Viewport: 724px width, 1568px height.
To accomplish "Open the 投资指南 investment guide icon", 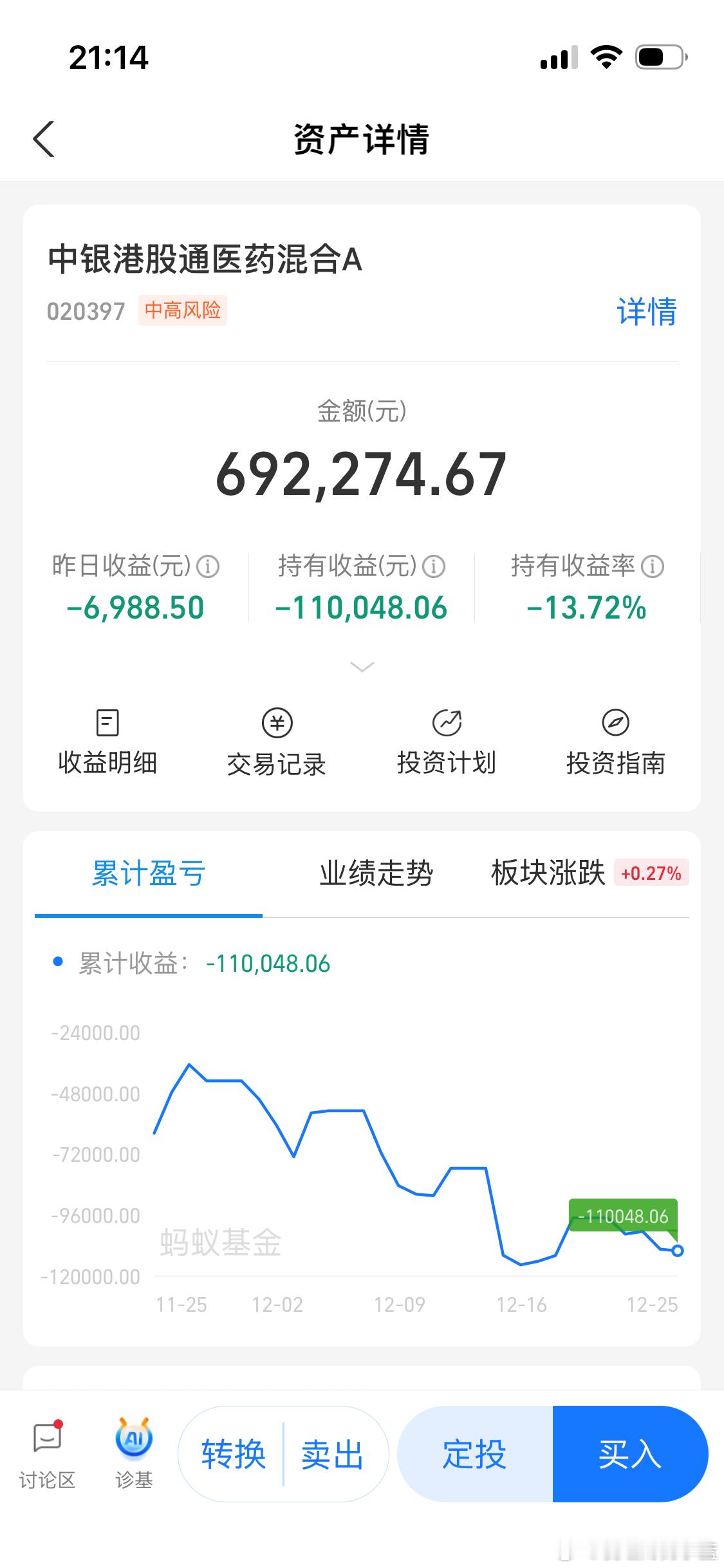I will [617, 740].
